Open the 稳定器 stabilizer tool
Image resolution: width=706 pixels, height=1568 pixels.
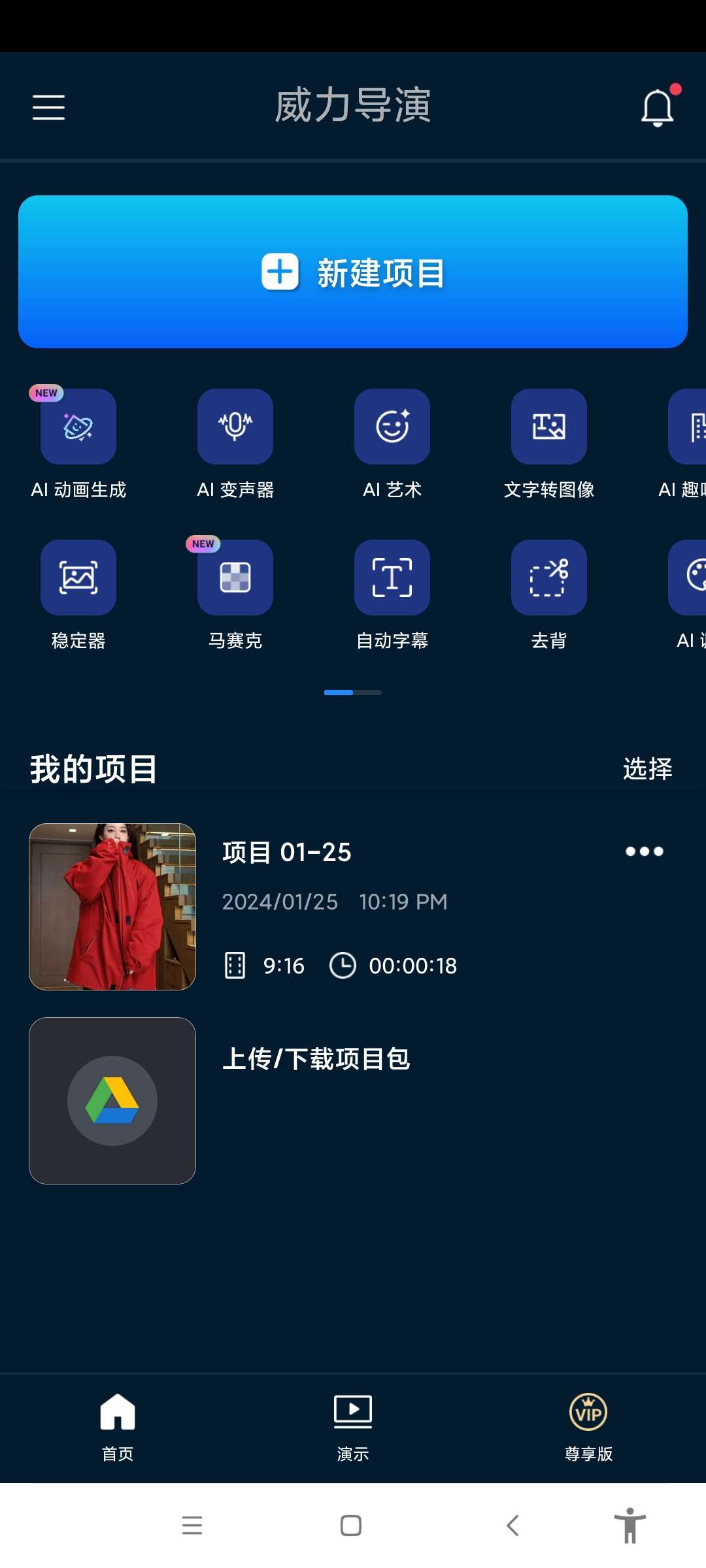tap(78, 578)
